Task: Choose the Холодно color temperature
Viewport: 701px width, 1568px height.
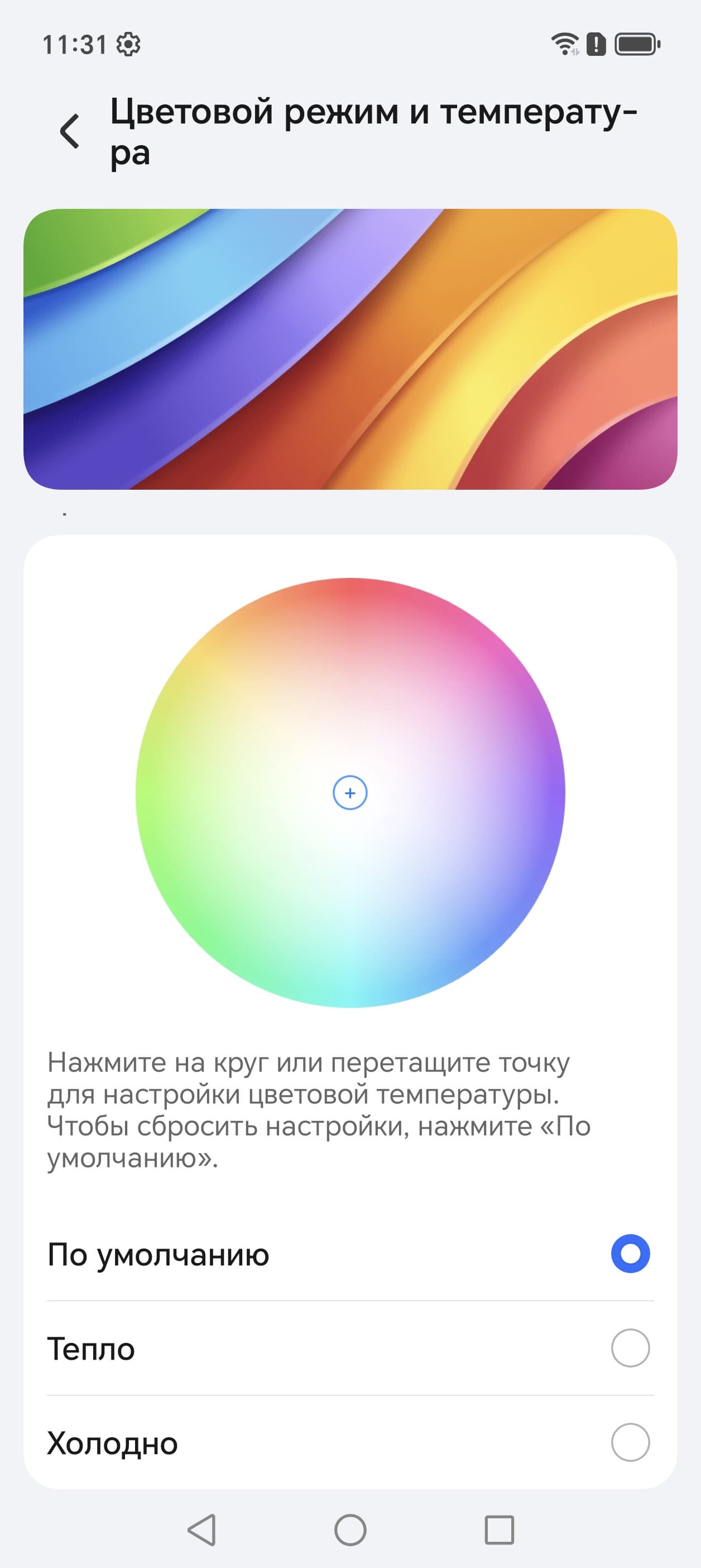Action: click(x=630, y=1442)
